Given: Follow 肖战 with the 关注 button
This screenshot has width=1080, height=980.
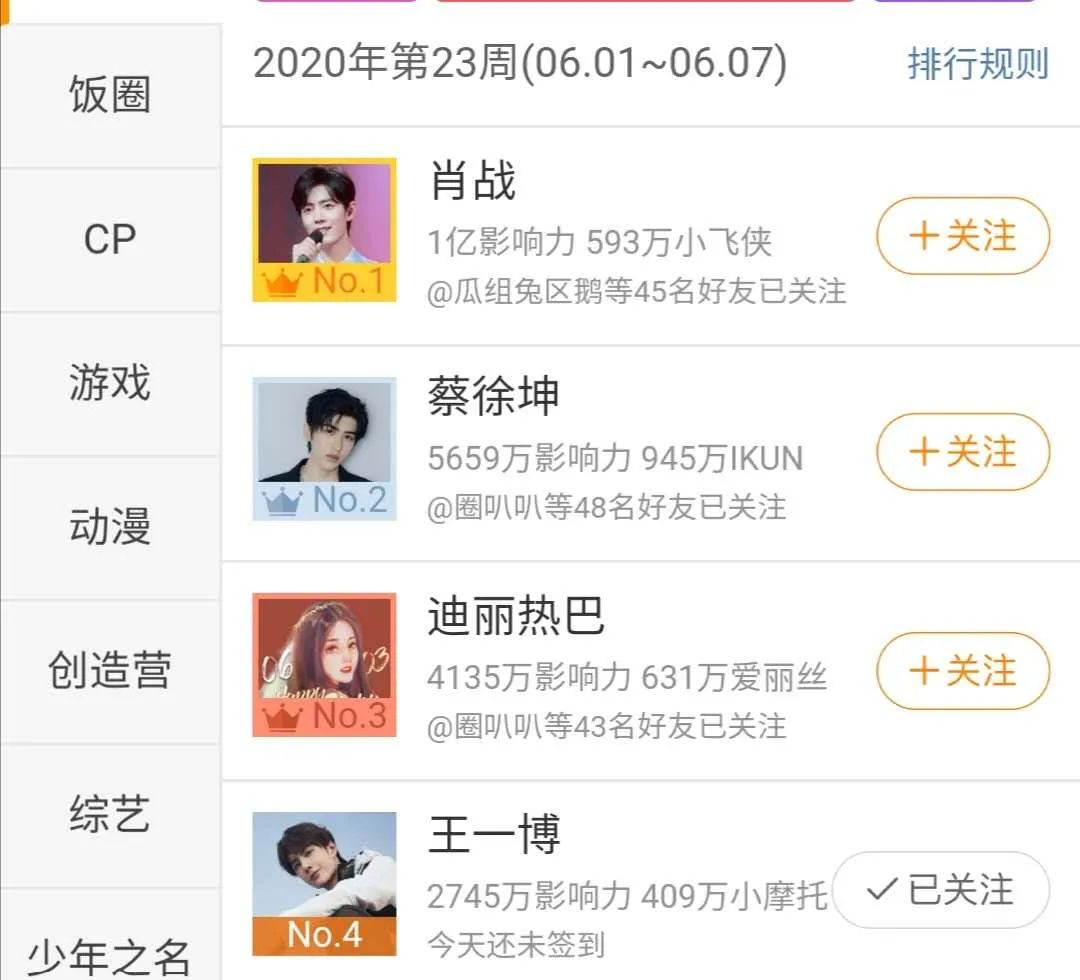Looking at the screenshot, I should (x=963, y=237).
